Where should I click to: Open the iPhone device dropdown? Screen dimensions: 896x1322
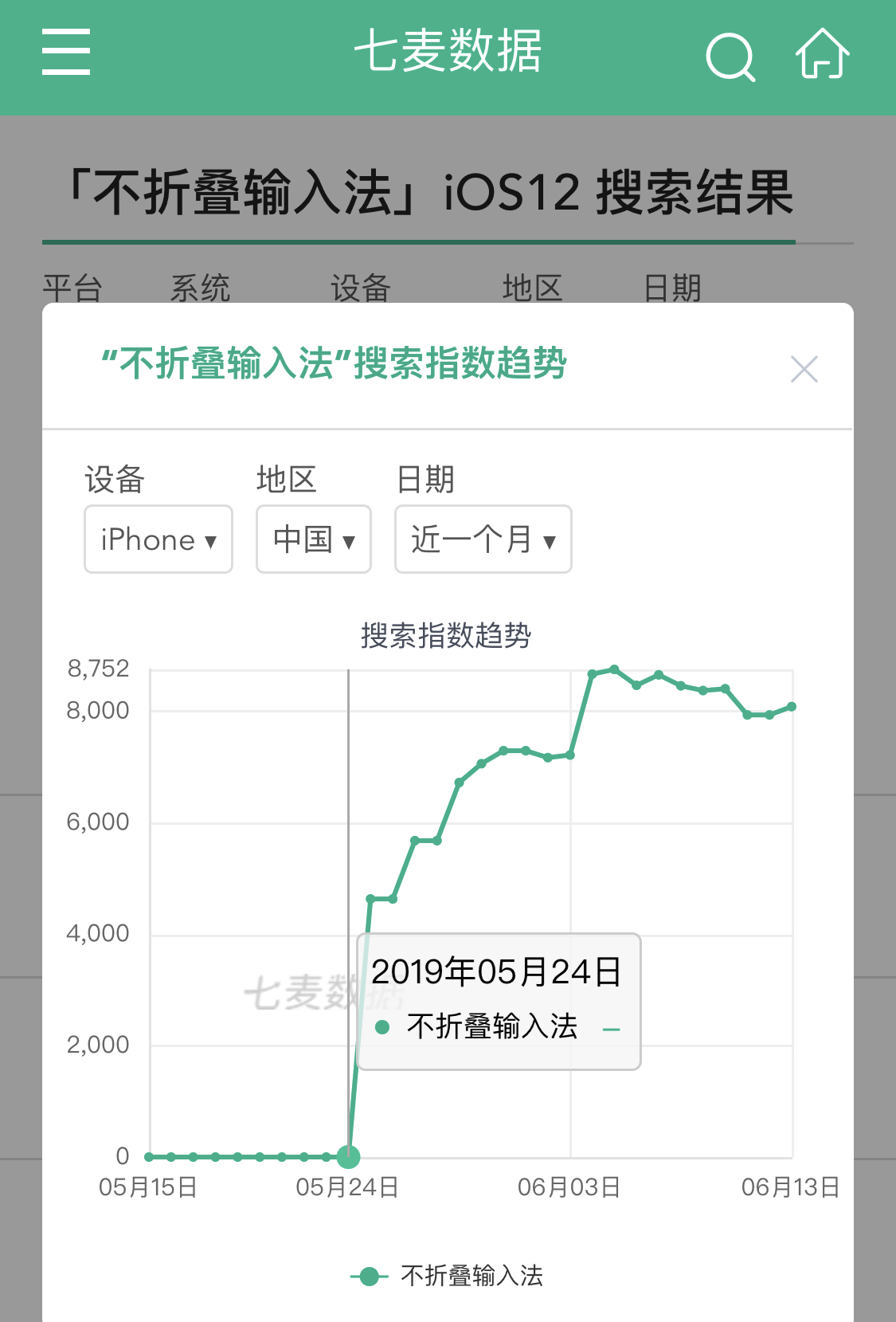(157, 539)
